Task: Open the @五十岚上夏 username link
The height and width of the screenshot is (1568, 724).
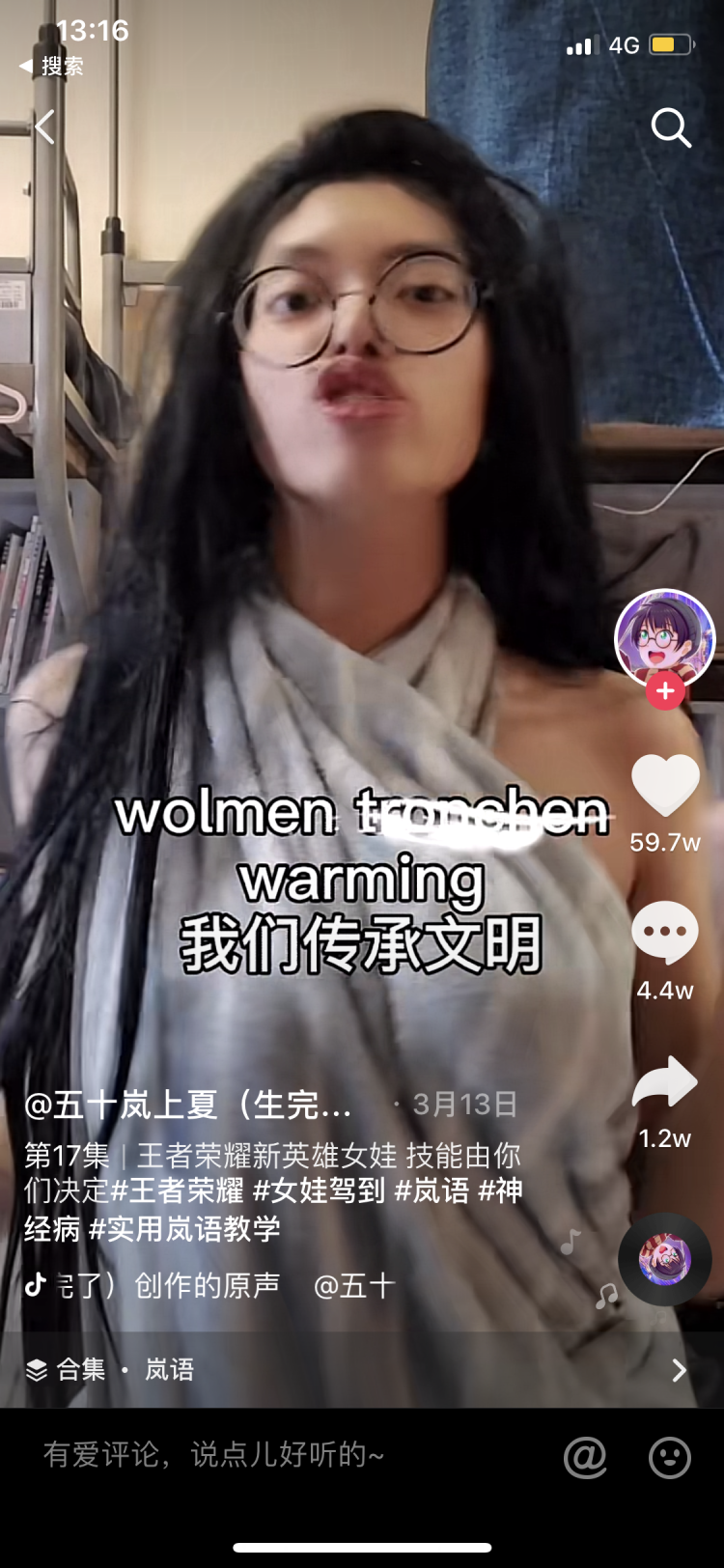Action: pyautogui.click(x=188, y=1105)
